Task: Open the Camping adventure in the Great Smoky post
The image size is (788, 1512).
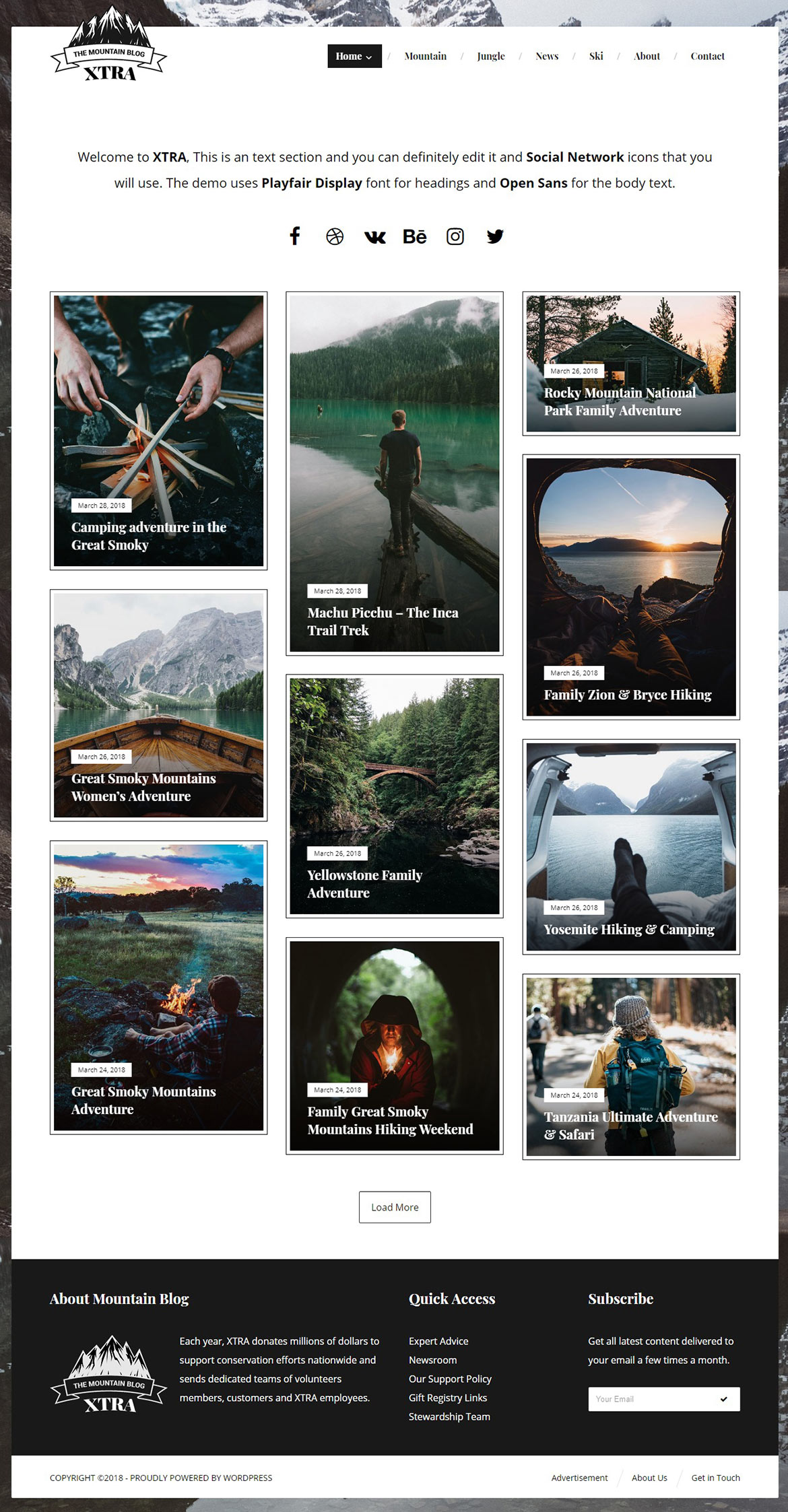Action: 149,536
